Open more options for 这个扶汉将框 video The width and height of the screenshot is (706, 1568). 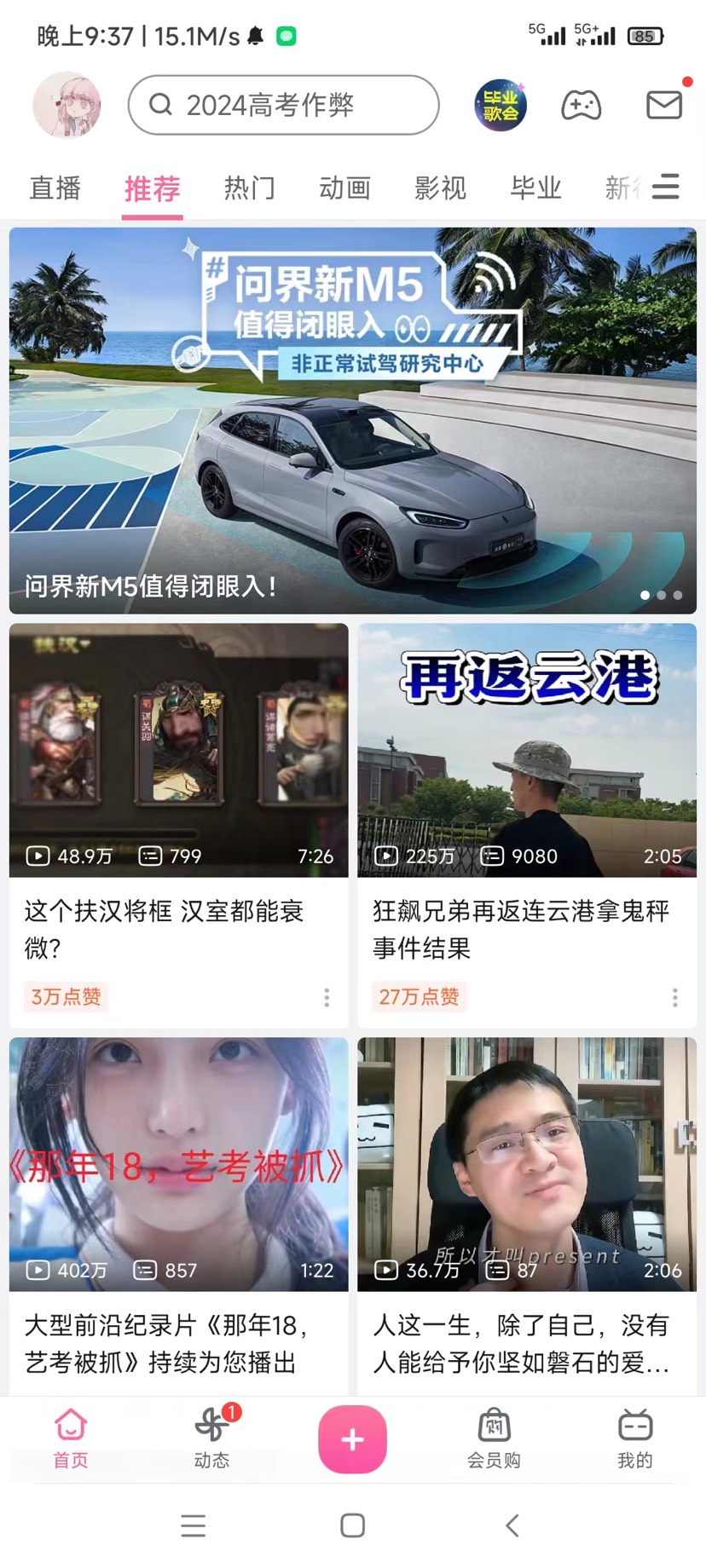tap(327, 997)
